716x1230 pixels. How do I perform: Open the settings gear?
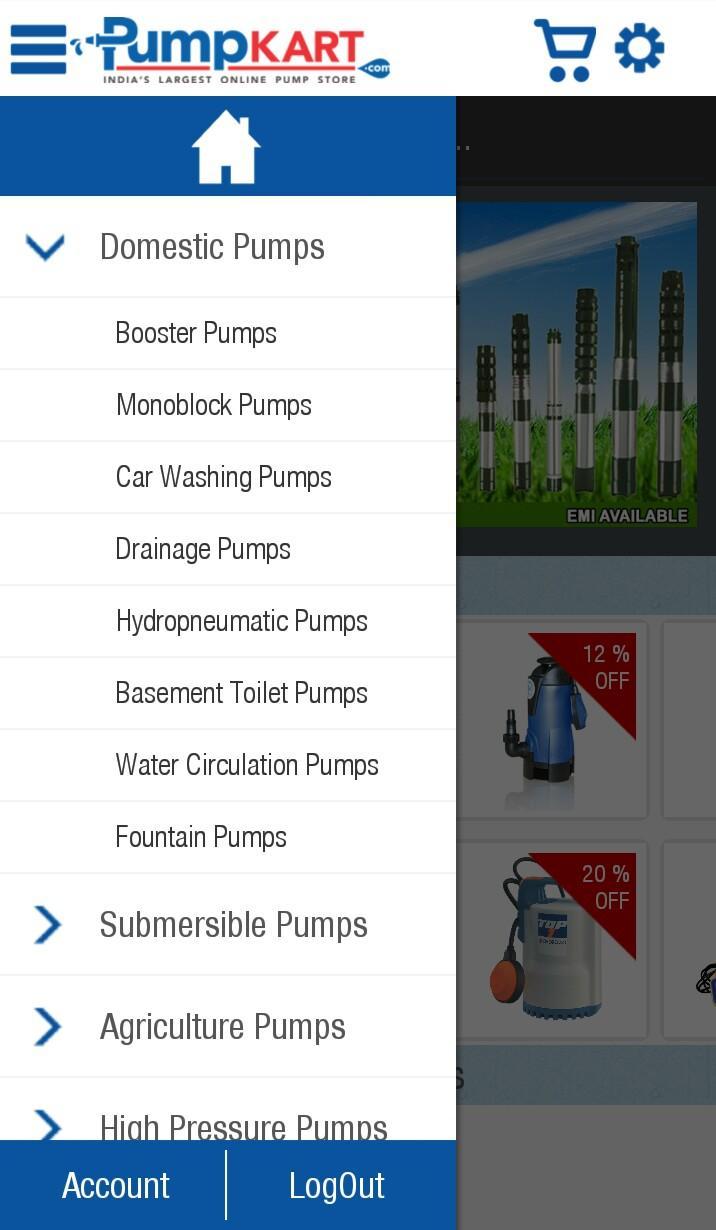pyautogui.click(x=639, y=48)
